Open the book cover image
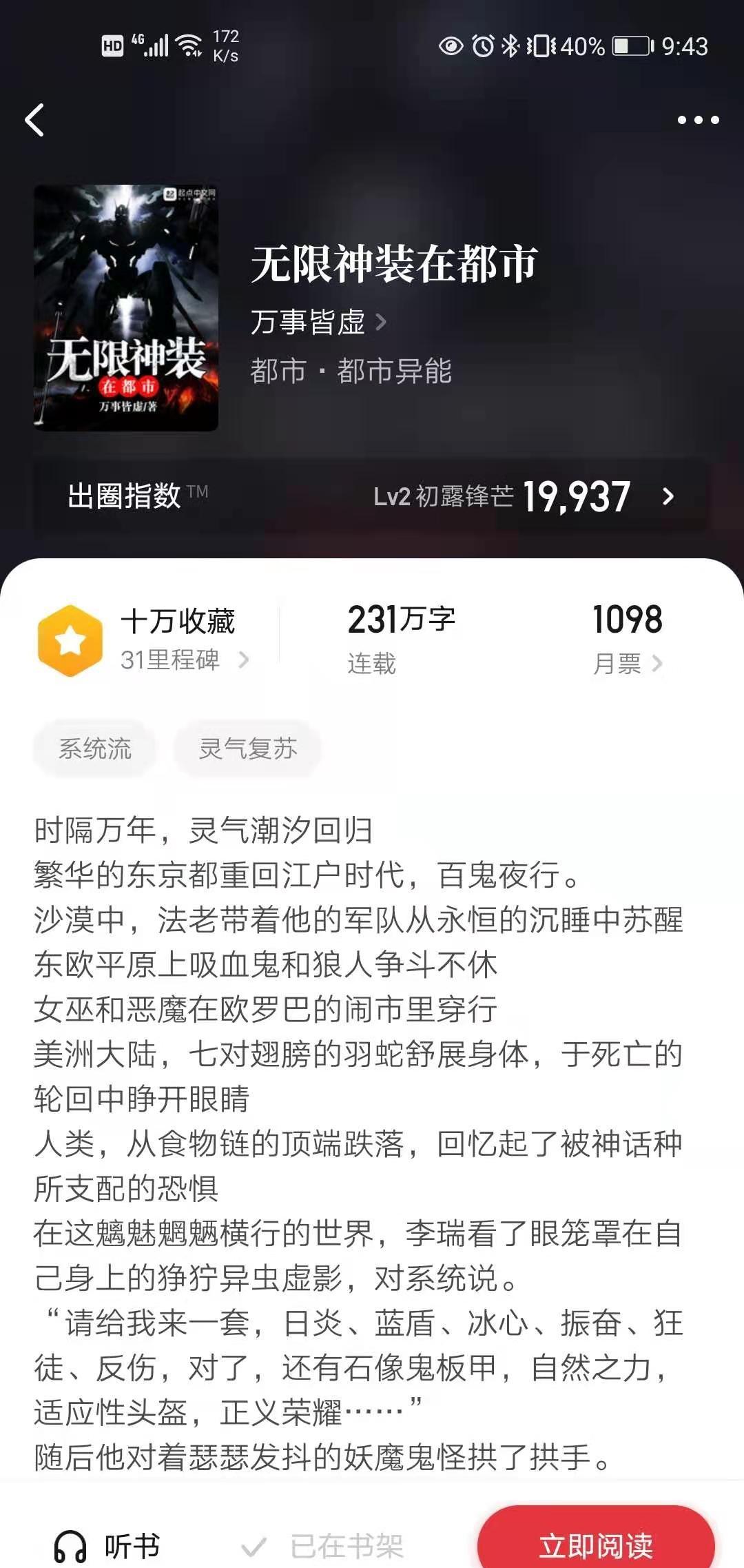The height and width of the screenshot is (1568, 744). pos(126,307)
